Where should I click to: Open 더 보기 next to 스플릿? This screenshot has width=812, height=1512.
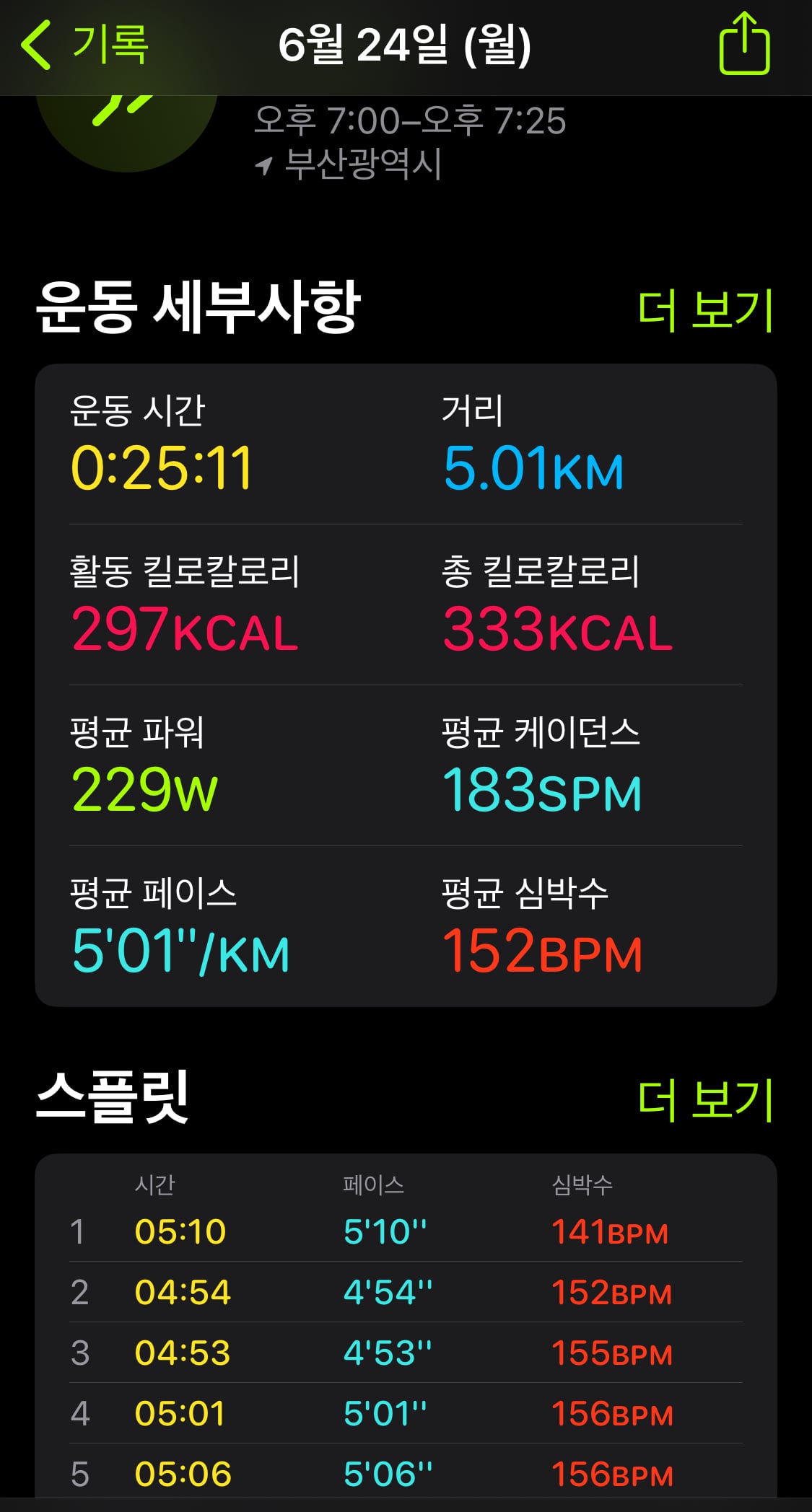pos(706,1100)
